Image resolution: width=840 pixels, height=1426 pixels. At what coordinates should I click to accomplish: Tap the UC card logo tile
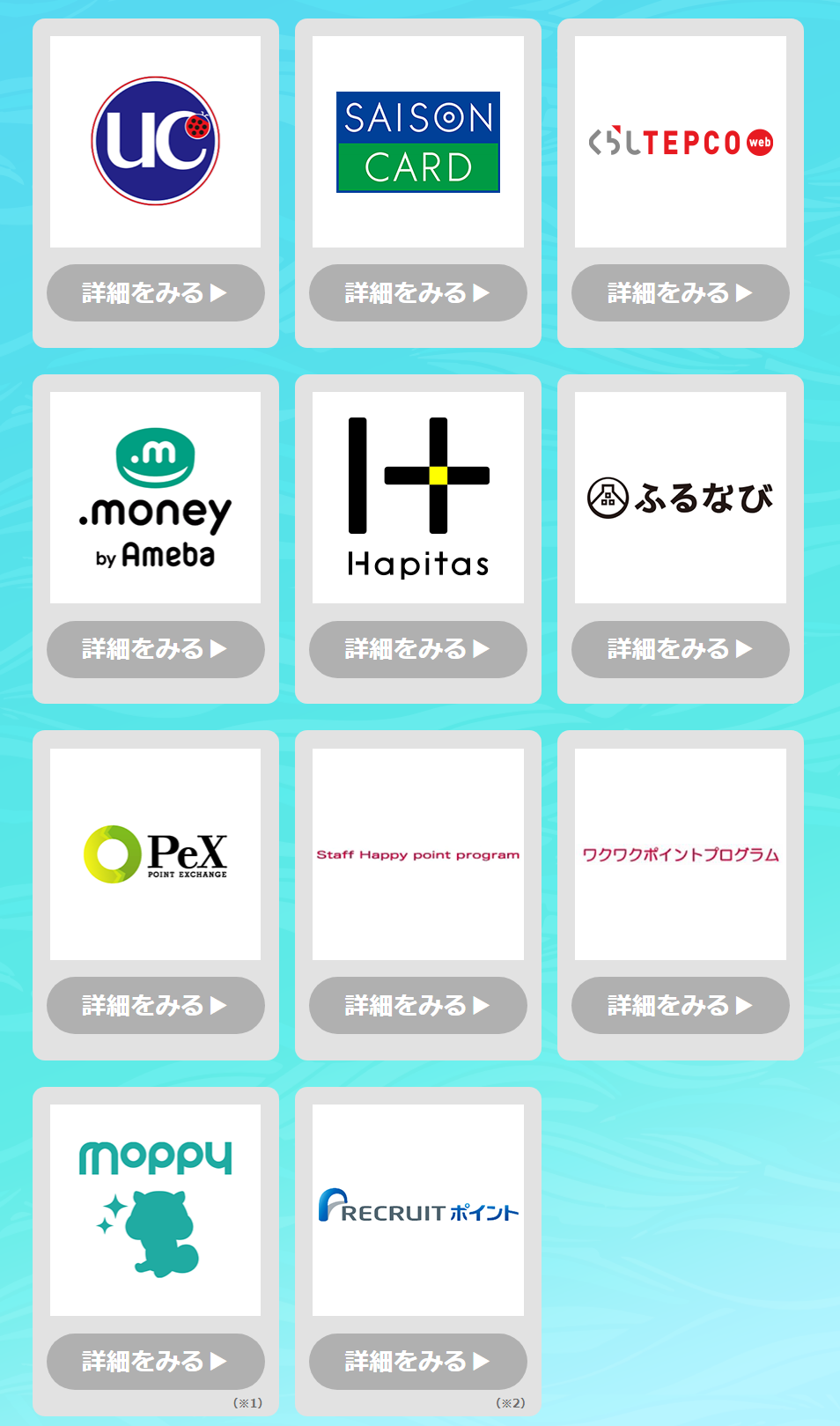pyautogui.click(x=156, y=142)
